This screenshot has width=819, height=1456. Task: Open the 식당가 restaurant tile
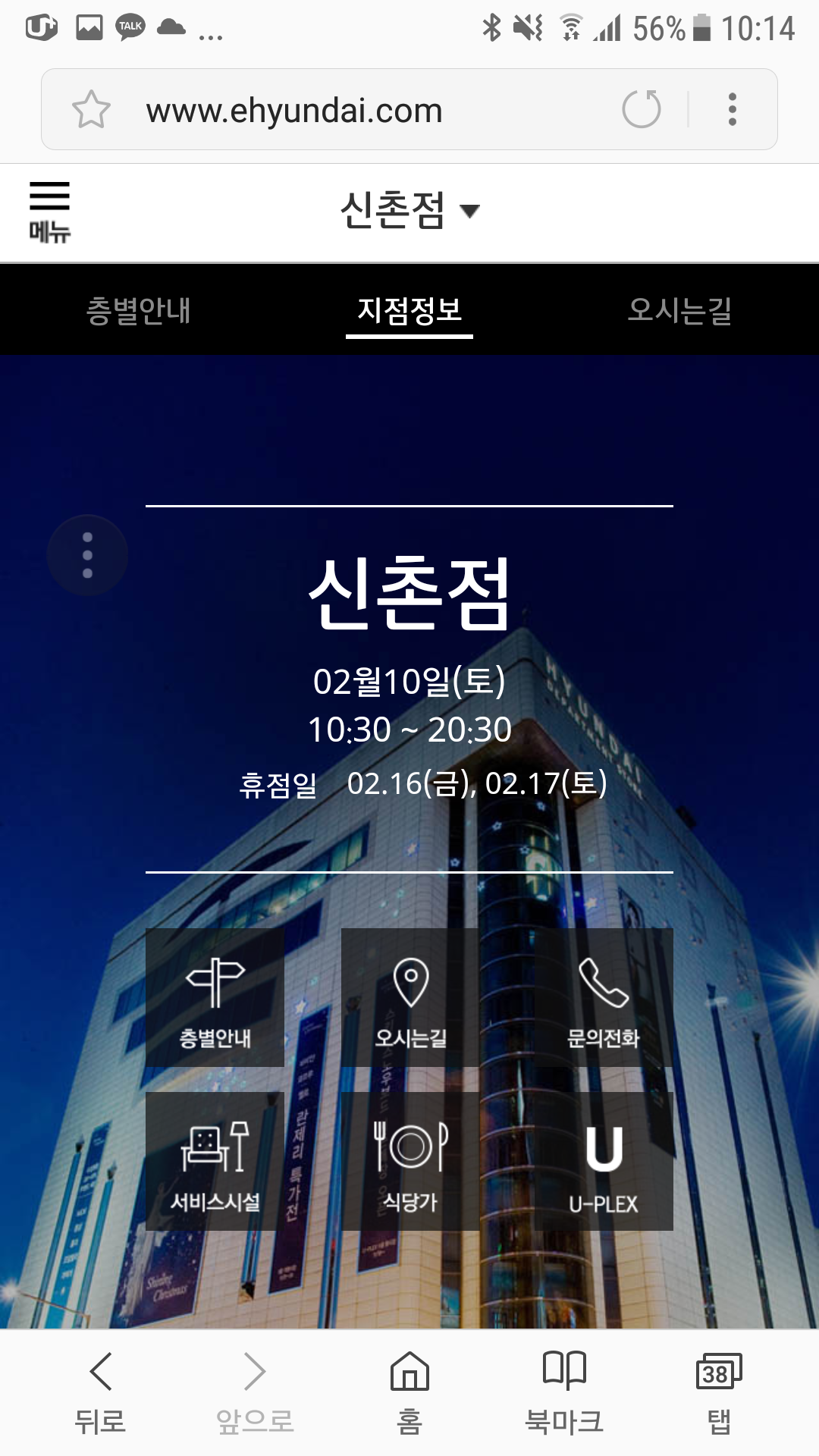(410, 1161)
